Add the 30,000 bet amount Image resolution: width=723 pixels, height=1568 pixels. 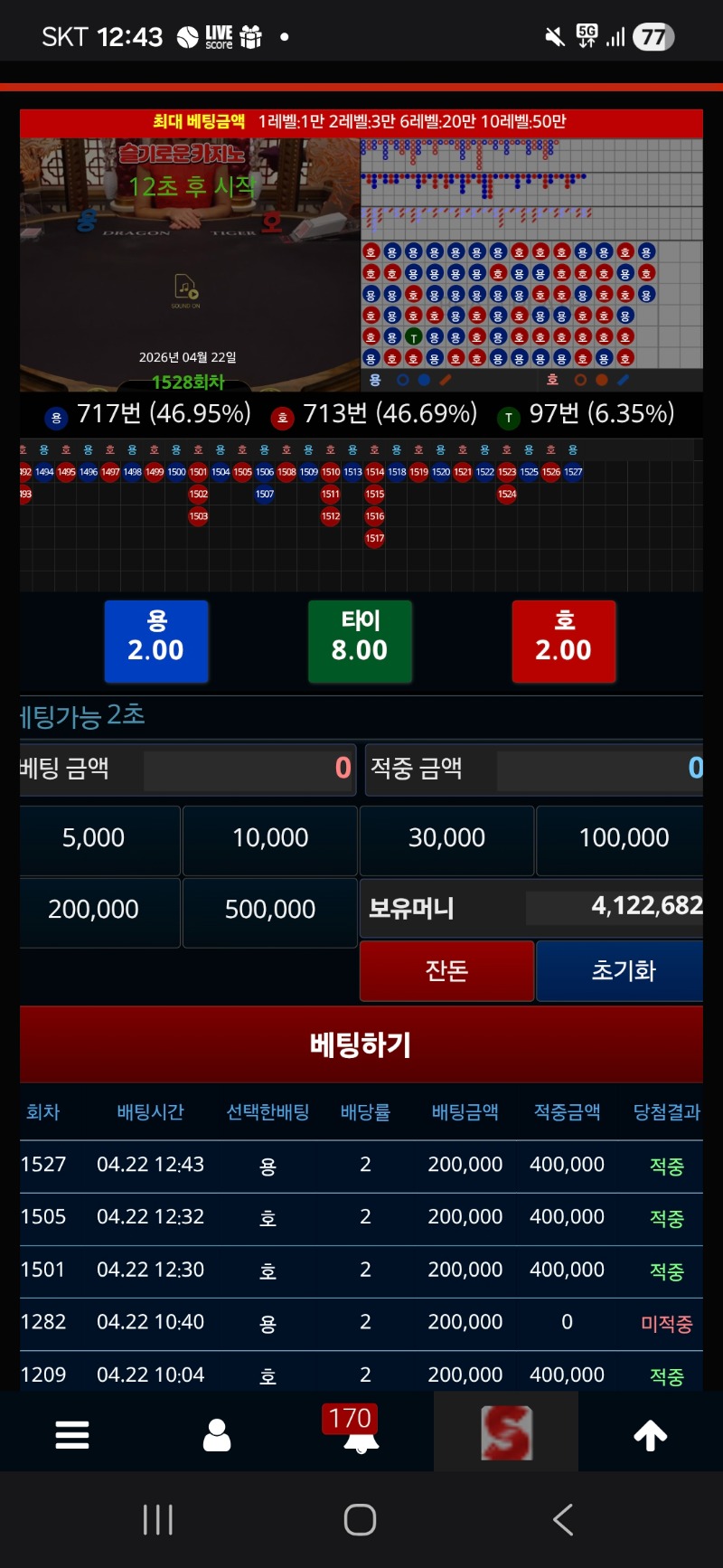447,838
